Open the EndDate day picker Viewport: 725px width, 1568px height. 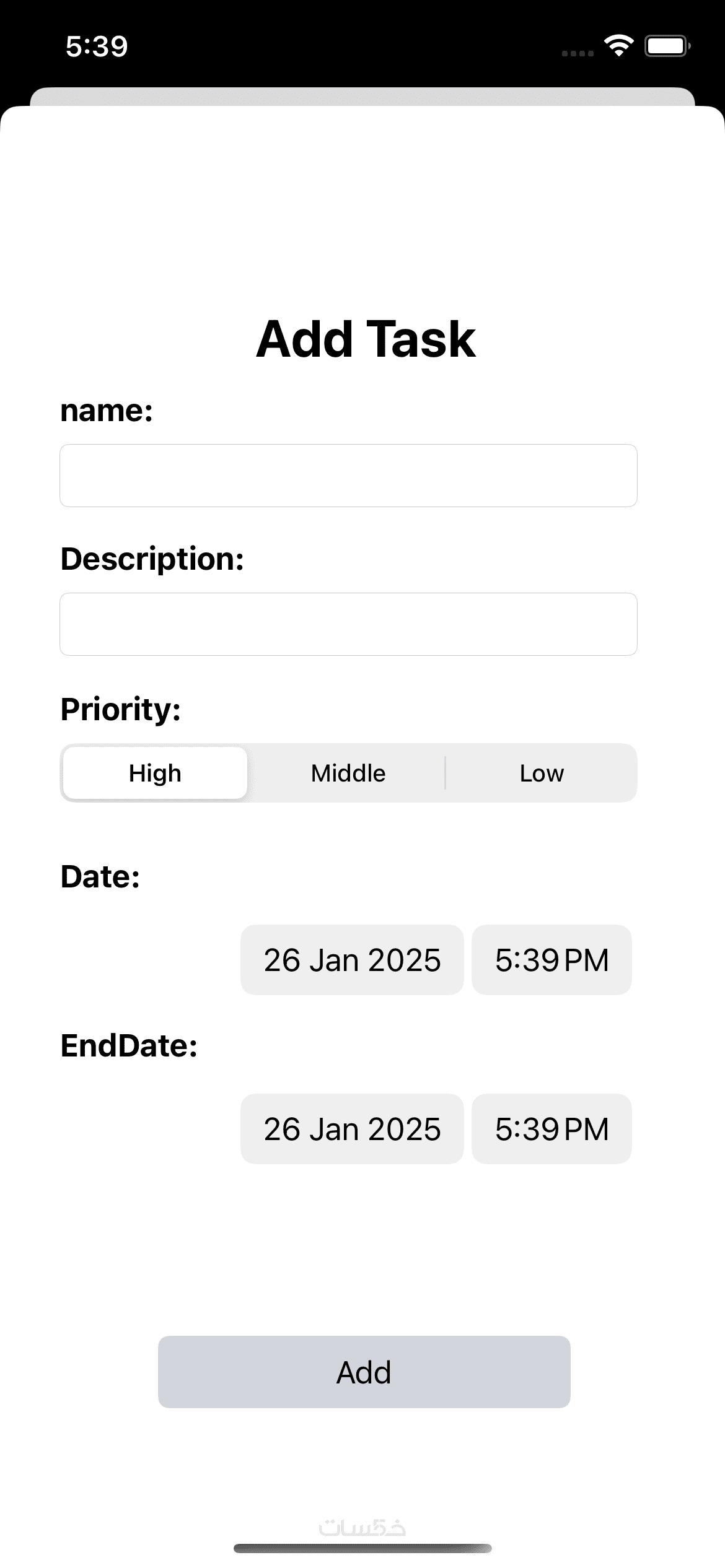pyautogui.click(x=352, y=1129)
